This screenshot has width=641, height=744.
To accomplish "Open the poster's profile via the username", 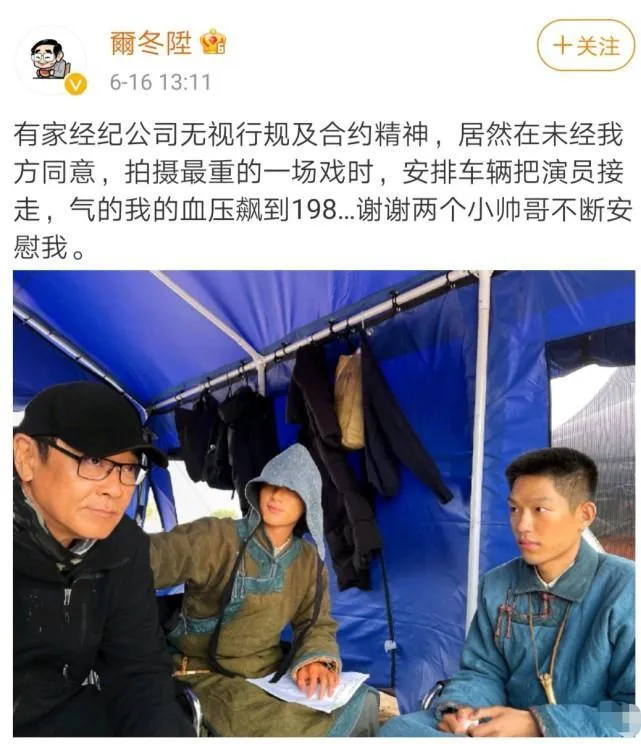I will pyautogui.click(x=151, y=43).
